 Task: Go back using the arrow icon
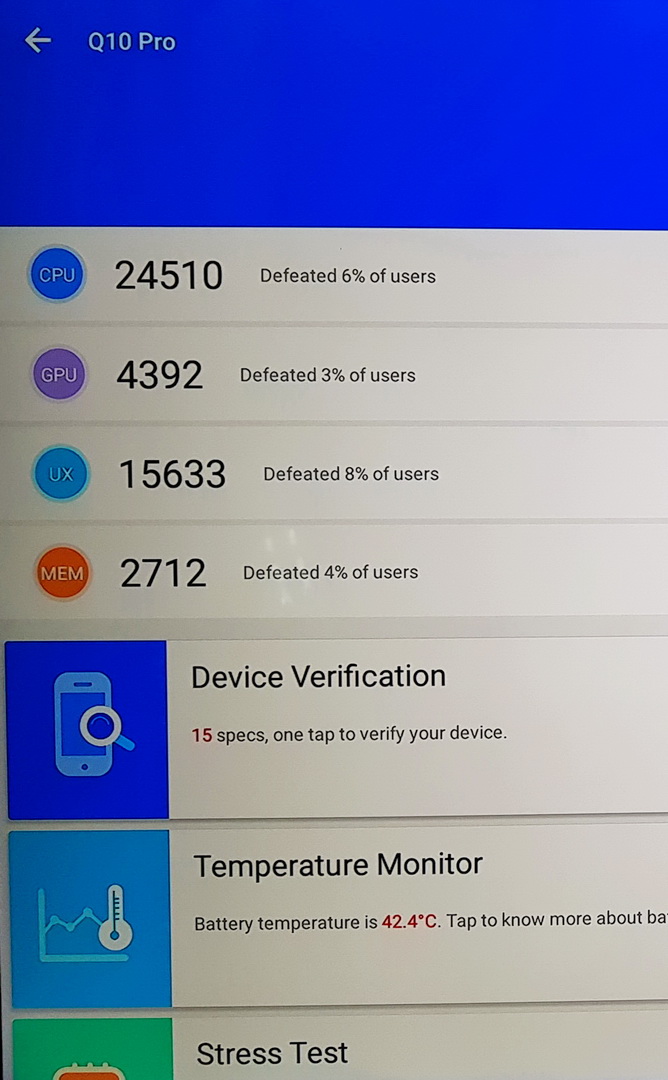pyautogui.click(x=38, y=41)
